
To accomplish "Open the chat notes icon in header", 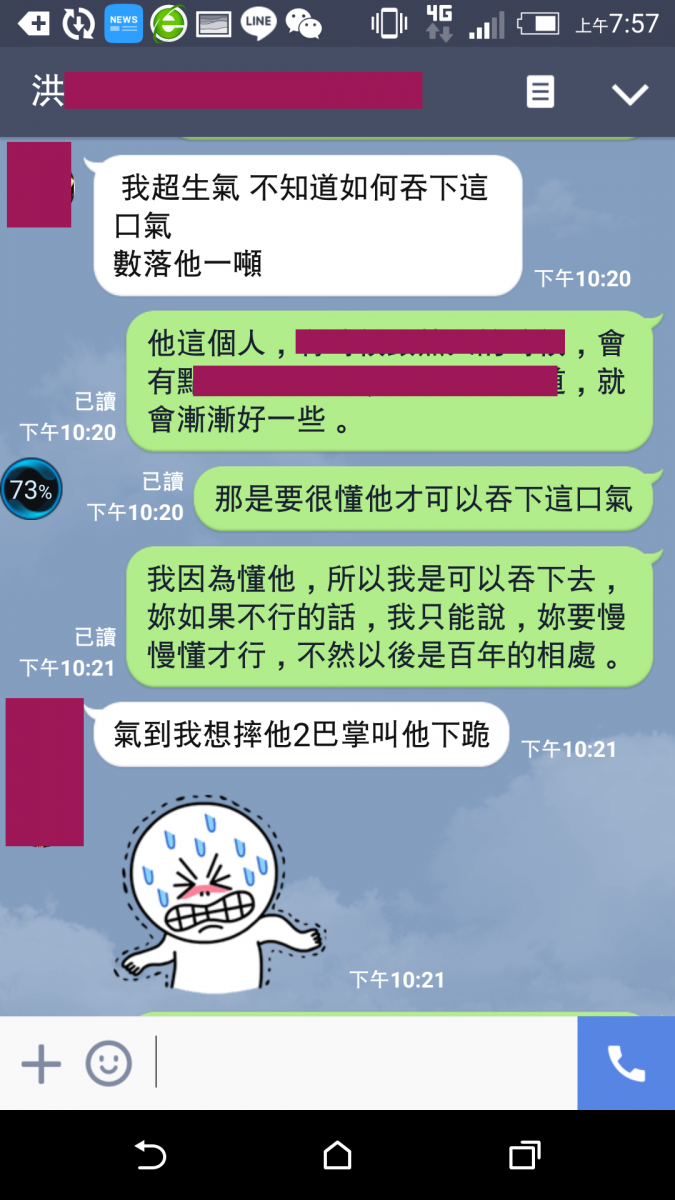I will pos(540,93).
